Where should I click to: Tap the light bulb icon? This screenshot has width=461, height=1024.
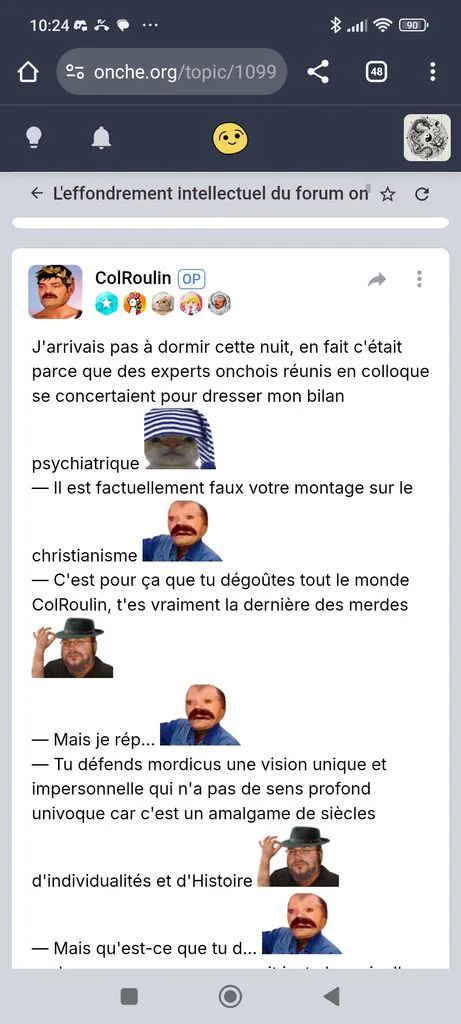33,138
